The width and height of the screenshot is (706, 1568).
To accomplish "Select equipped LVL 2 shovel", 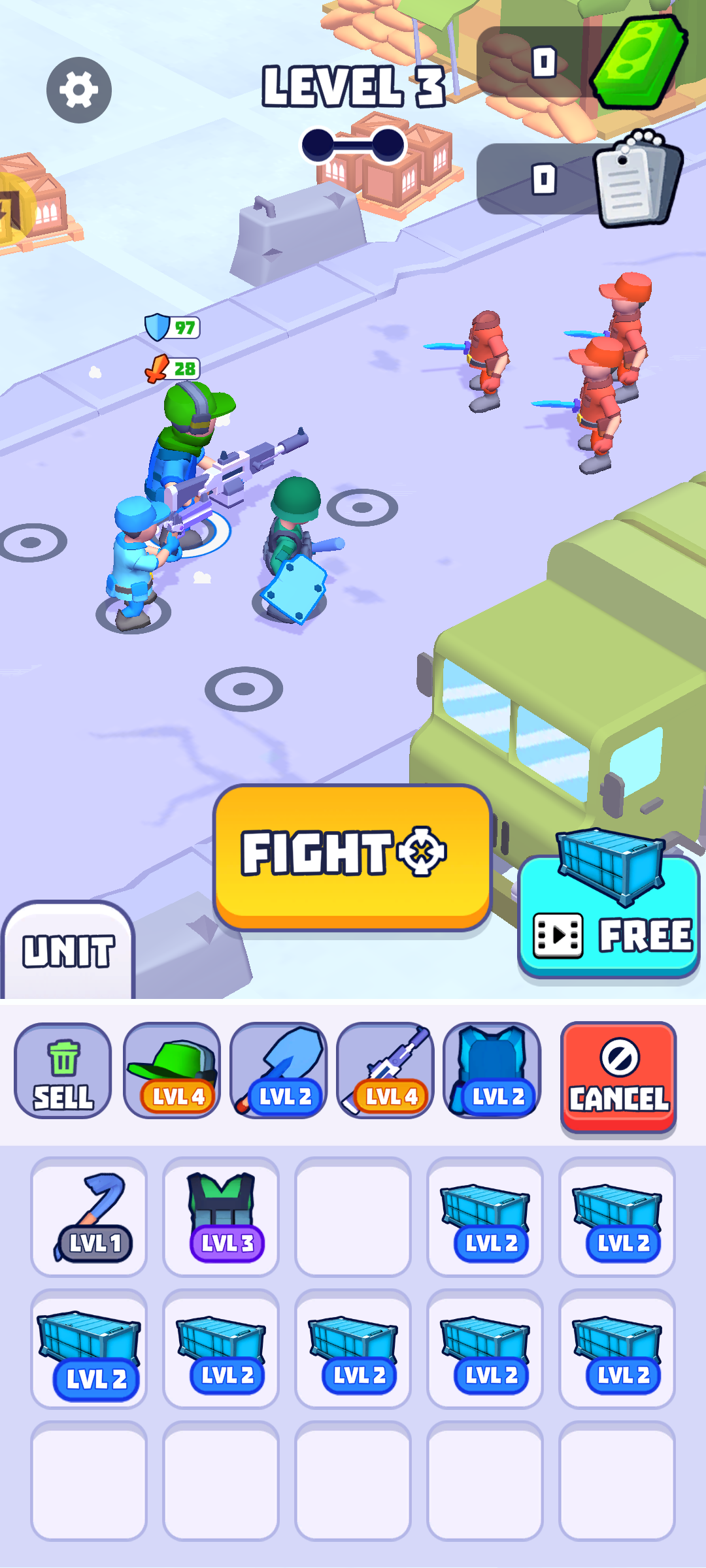I will pyautogui.click(x=278, y=1071).
